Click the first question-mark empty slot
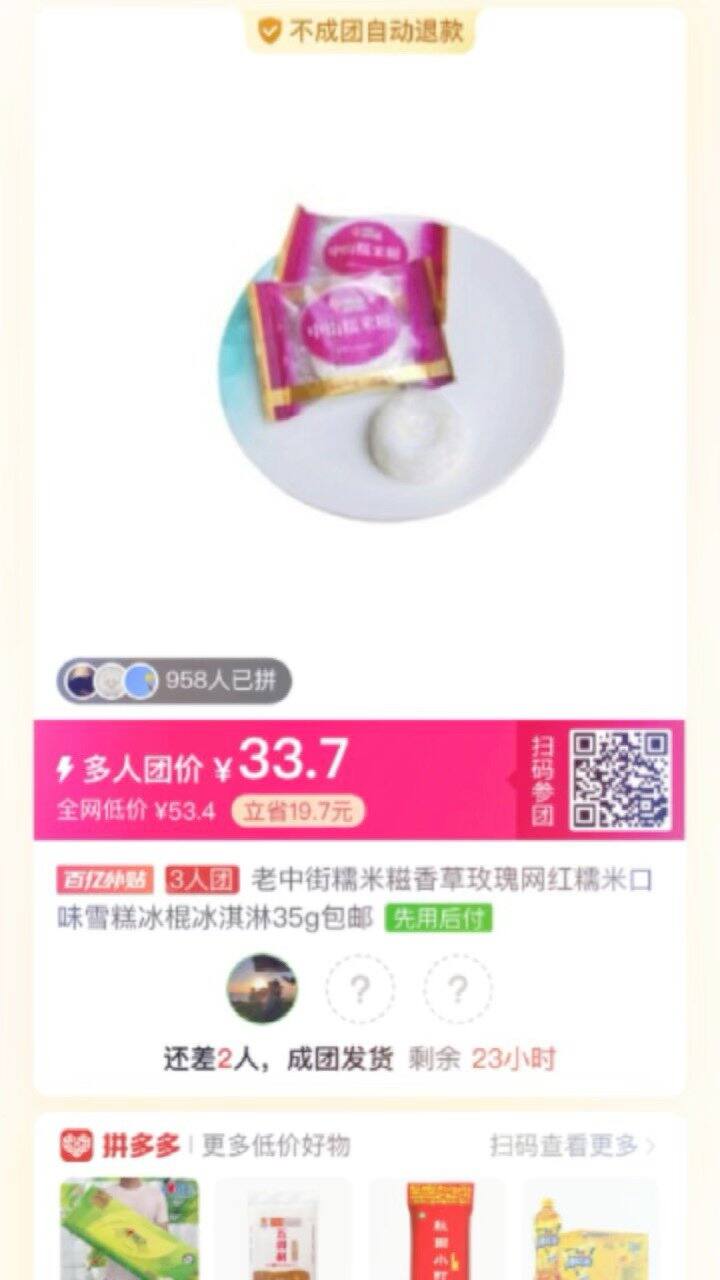 pyautogui.click(x=360, y=989)
